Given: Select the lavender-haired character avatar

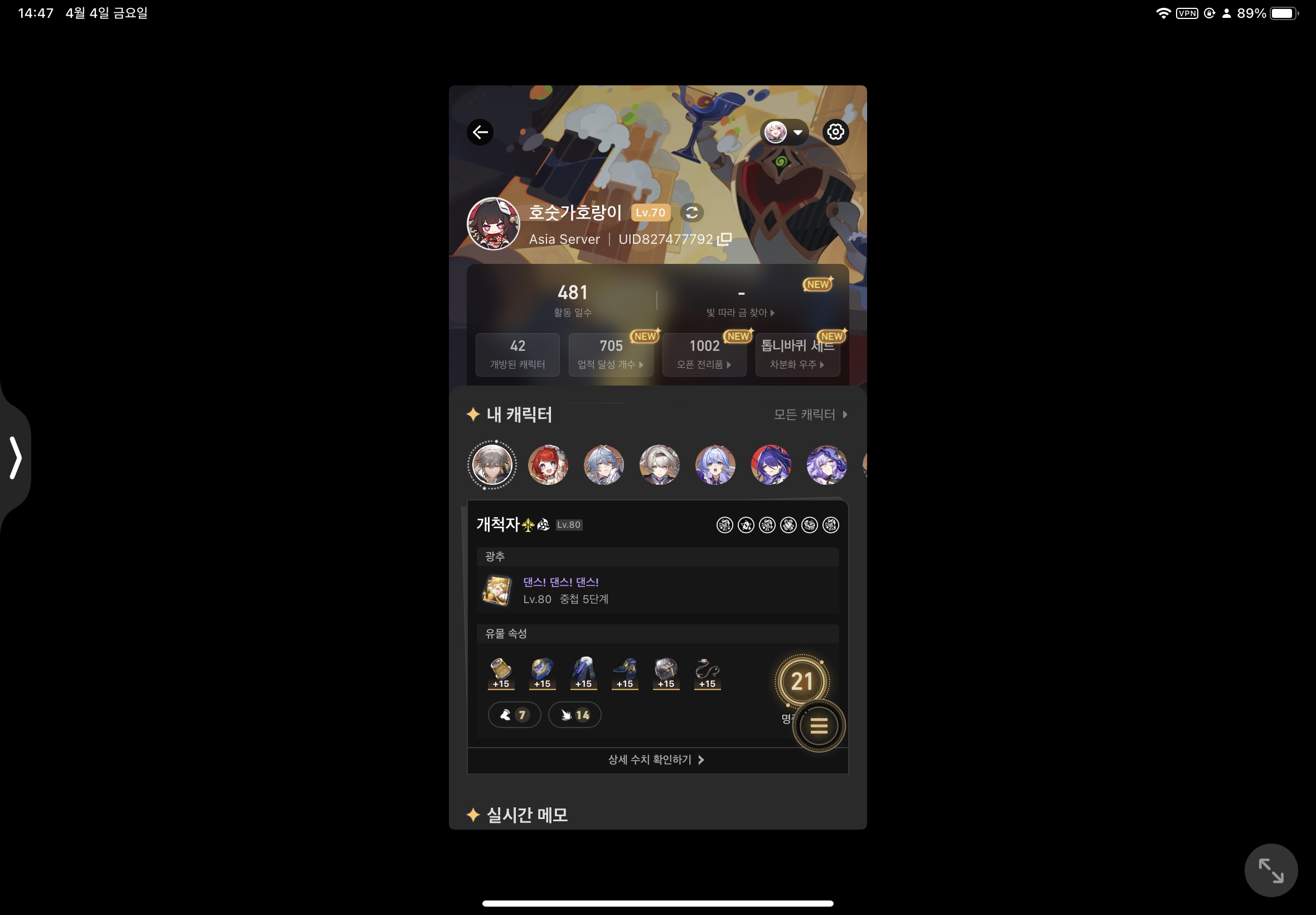Looking at the screenshot, I should [826, 465].
